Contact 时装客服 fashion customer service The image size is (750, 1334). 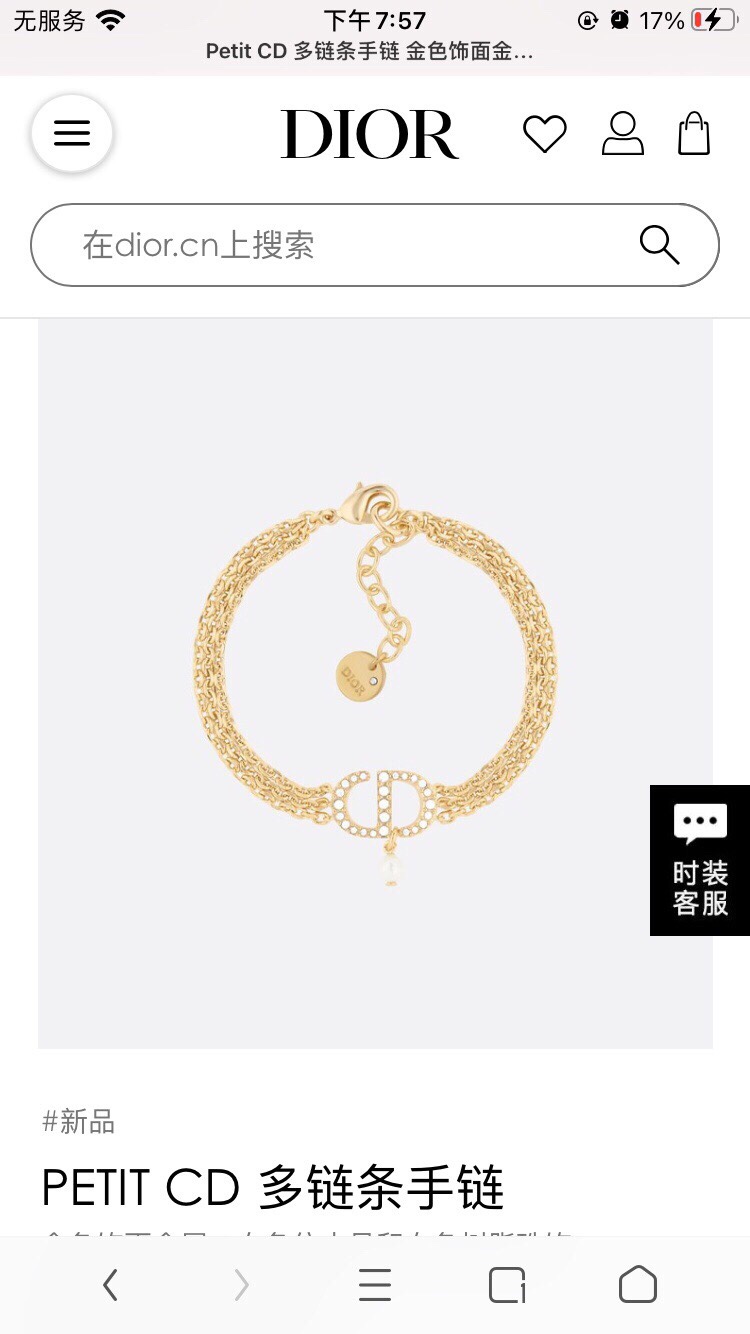click(x=700, y=860)
